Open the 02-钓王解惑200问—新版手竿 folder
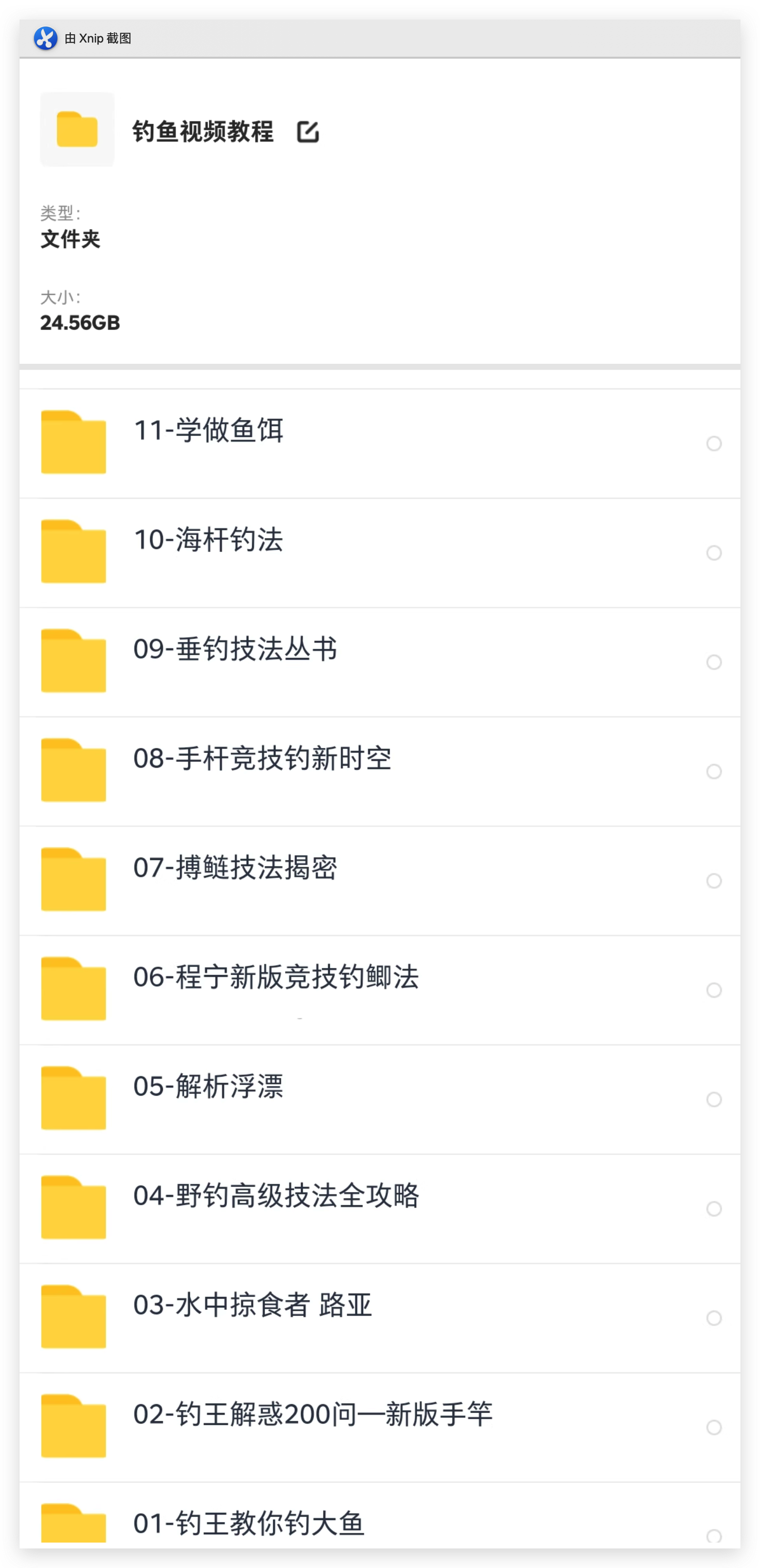 pyautogui.click(x=313, y=1414)
